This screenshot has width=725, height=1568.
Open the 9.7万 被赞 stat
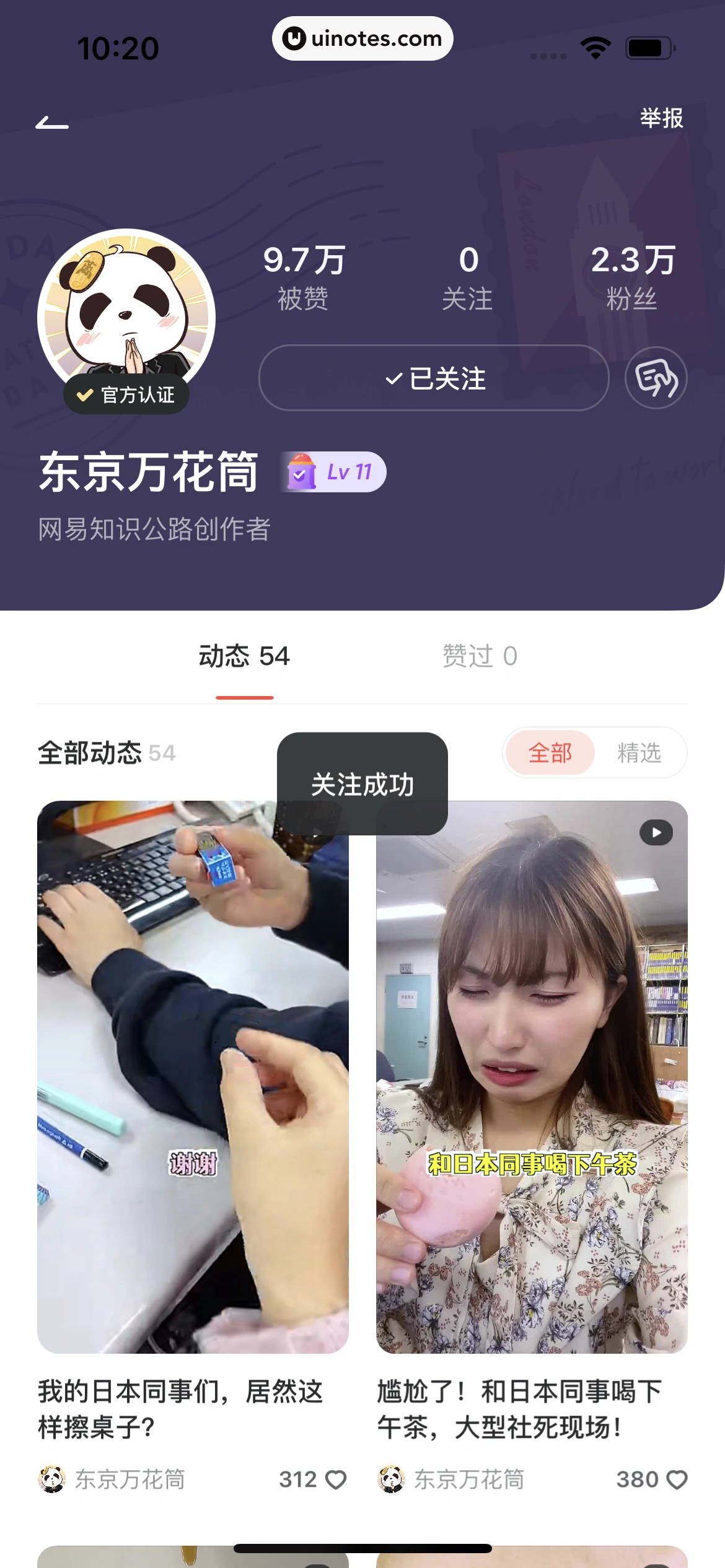303,276
